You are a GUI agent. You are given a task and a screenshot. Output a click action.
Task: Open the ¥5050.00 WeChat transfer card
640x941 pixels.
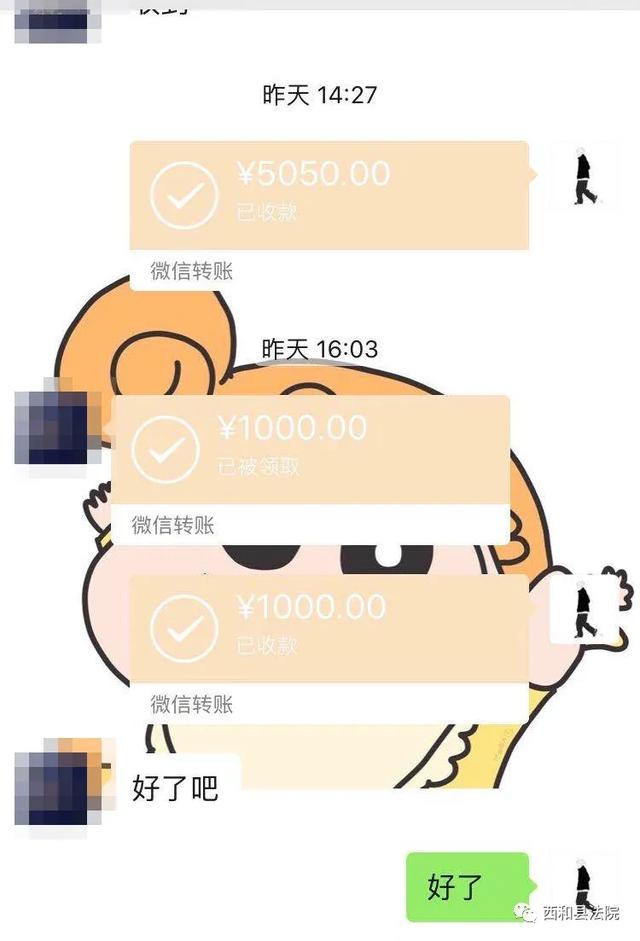click(x=328, y=195)
